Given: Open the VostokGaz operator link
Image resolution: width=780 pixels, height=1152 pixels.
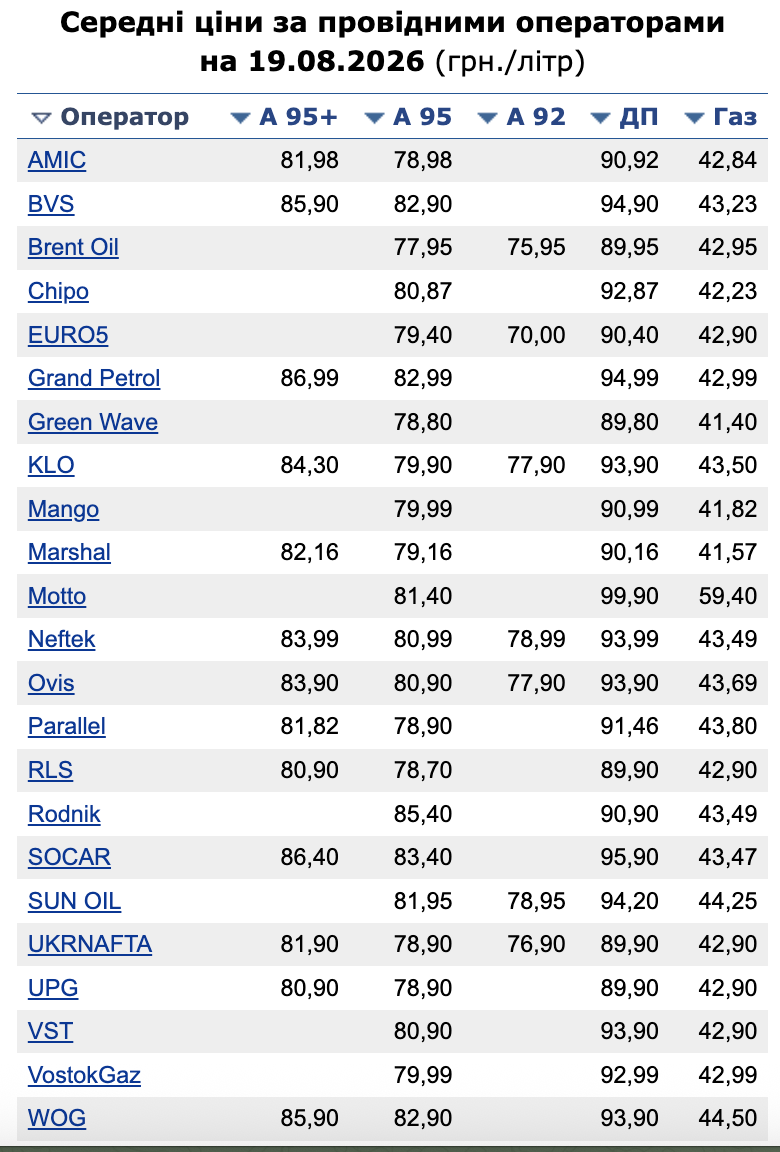Looking at the screenshot, I should tap(84, 1075).
